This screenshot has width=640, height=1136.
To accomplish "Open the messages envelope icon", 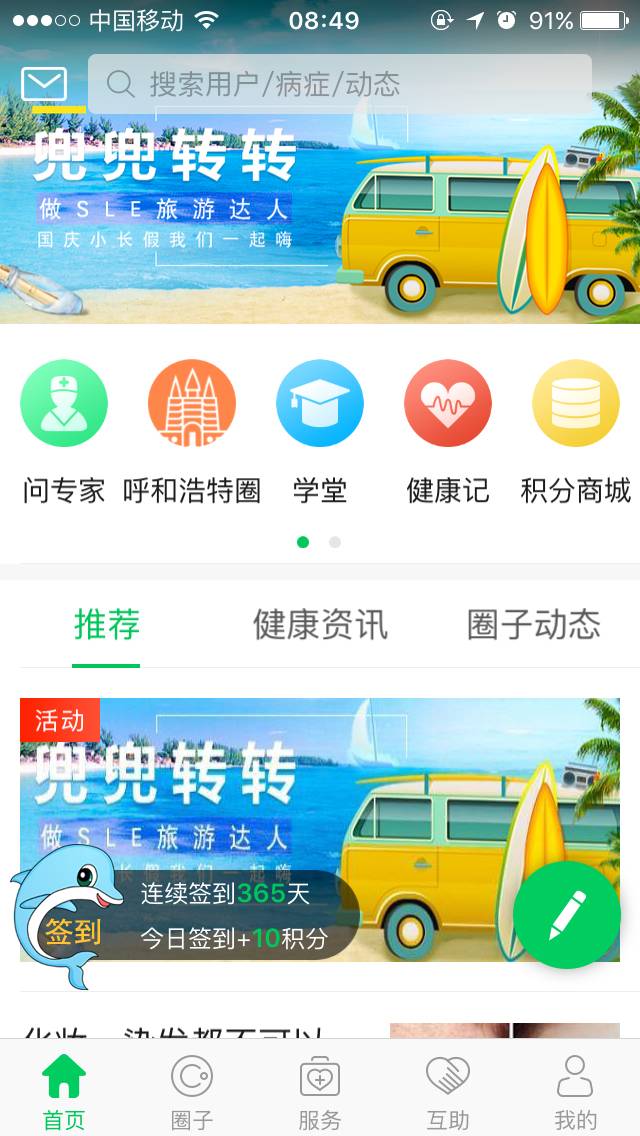I will pyautogui.click(x=44, y=84).
